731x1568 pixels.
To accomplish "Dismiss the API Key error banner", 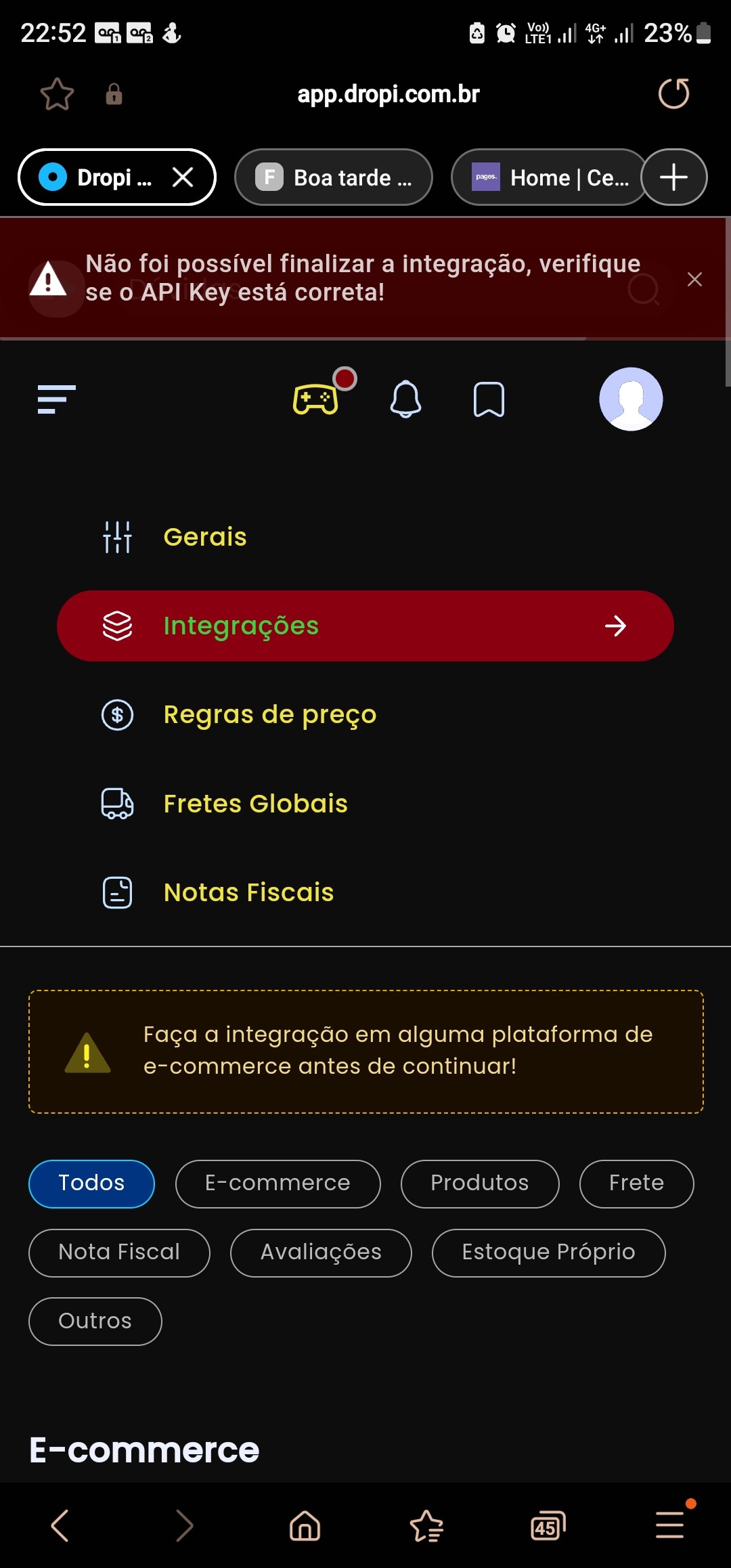I will tap(694, 279).
